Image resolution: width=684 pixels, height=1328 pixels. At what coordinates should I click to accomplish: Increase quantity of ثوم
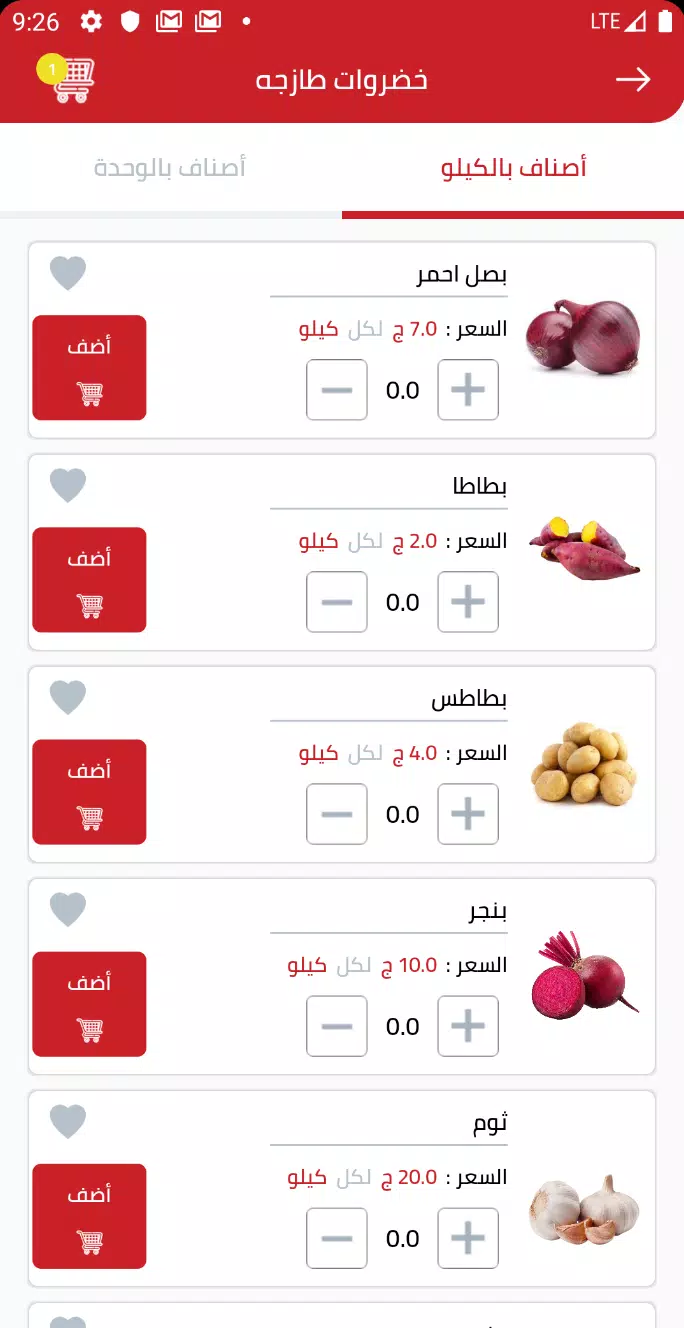click(x=468, y=1238)
